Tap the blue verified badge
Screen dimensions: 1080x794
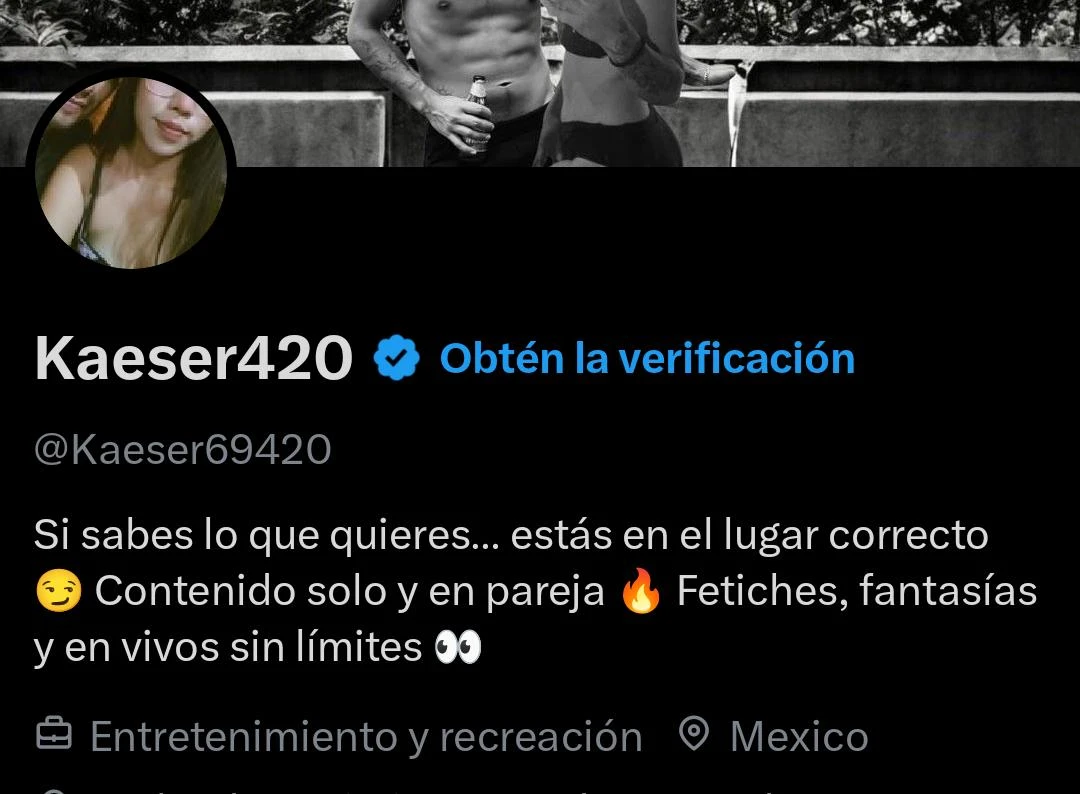(x=396, y=359)
